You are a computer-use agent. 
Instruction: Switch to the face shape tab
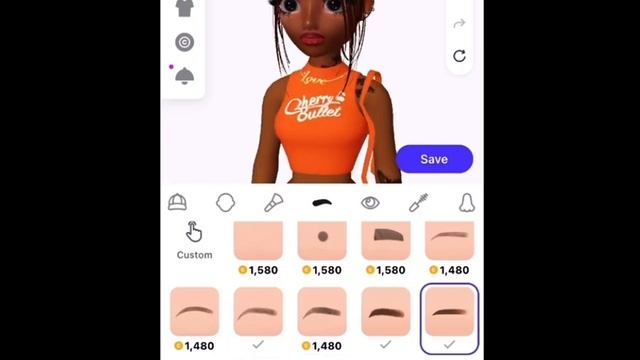[x=225, y=202]
